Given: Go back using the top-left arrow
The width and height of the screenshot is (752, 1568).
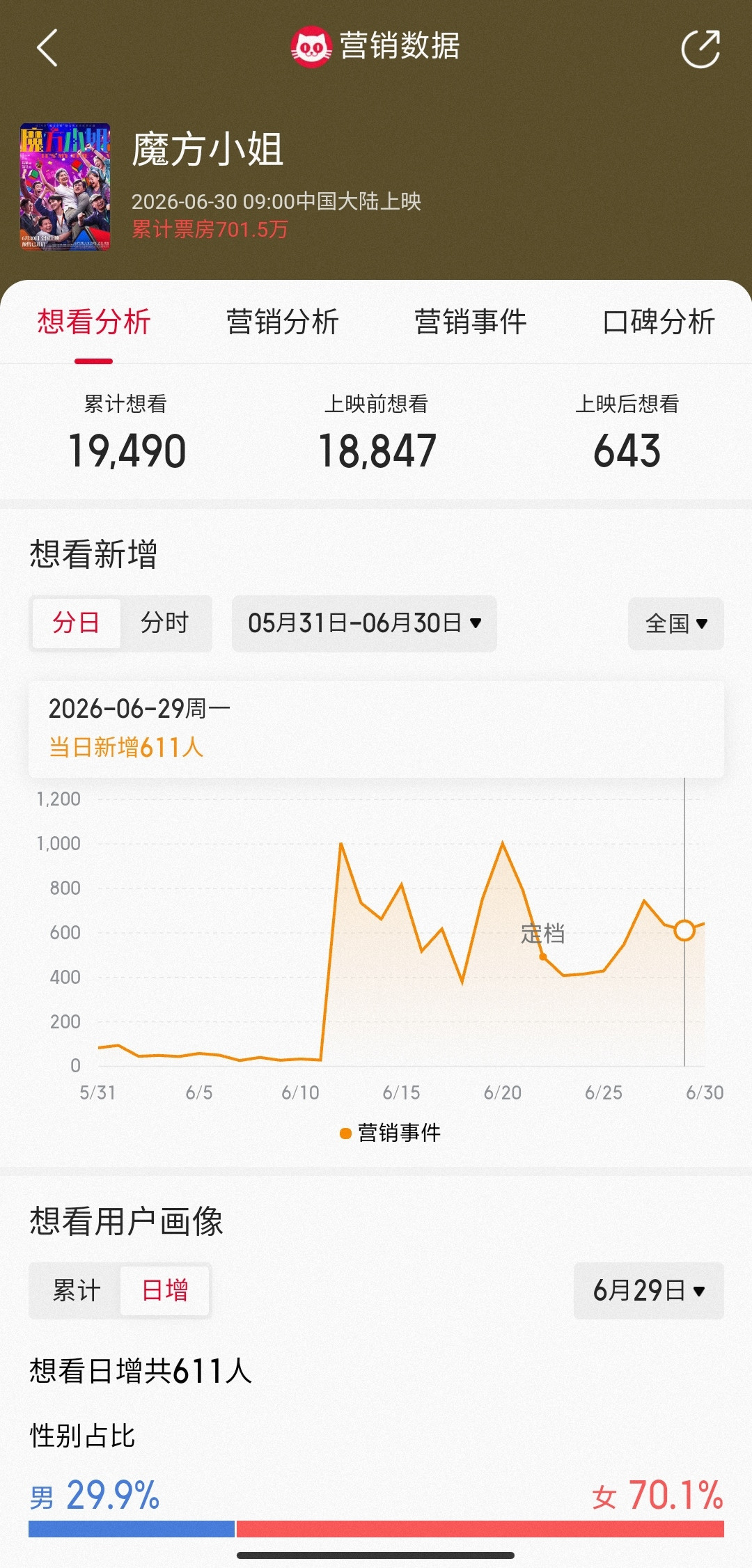Looking at the screenshot, I should (x=47, y=48).
